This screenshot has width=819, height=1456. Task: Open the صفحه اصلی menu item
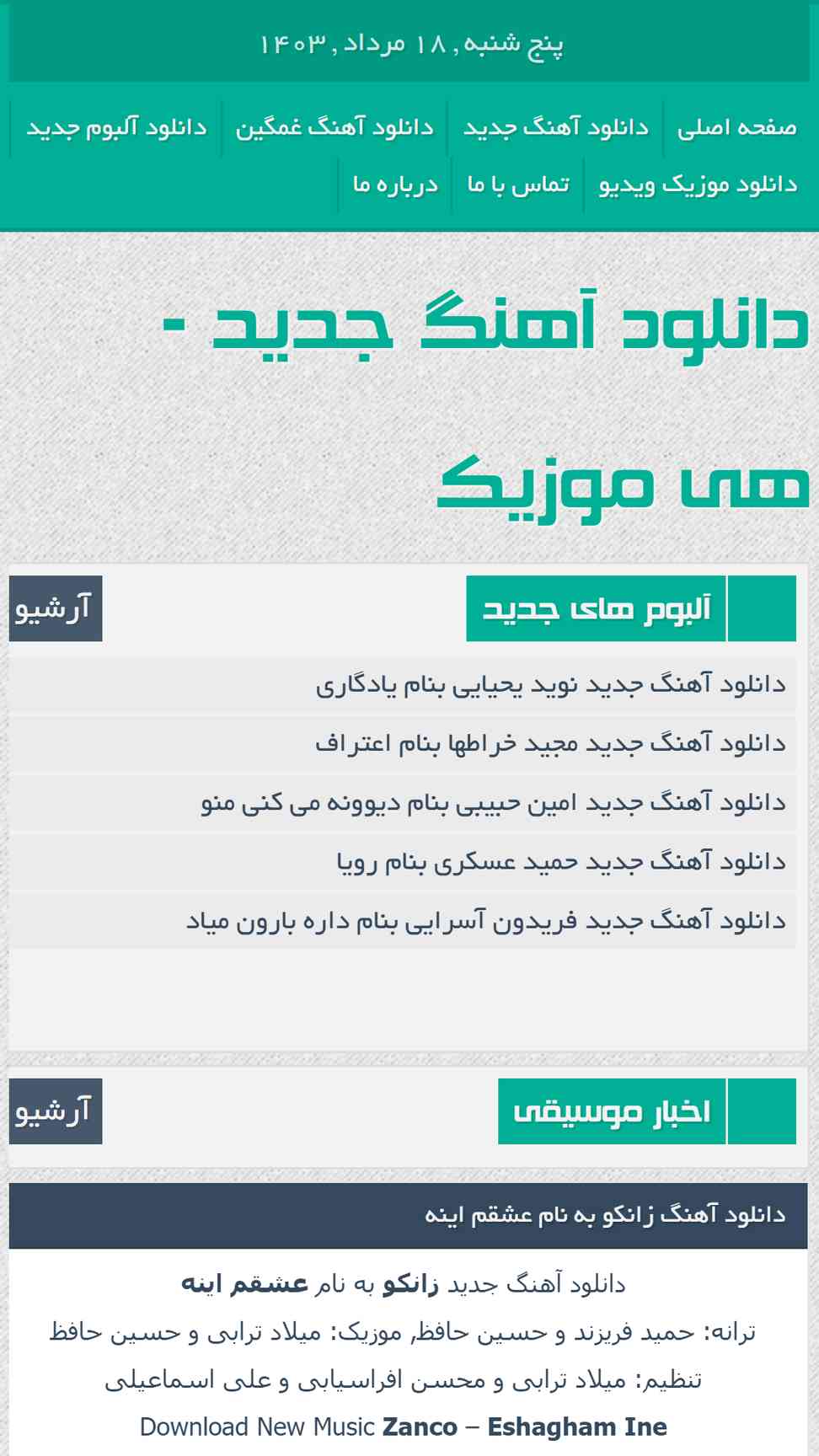point(736,127)
